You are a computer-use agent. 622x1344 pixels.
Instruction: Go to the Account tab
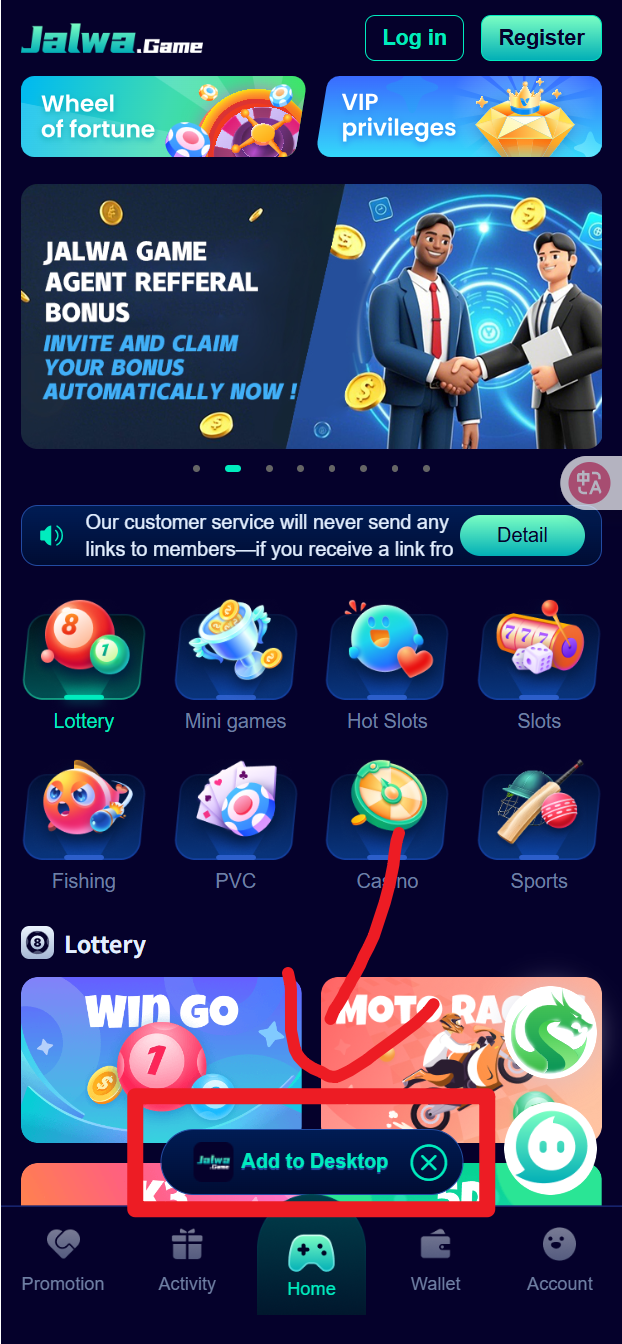[x=560, y=1261]
